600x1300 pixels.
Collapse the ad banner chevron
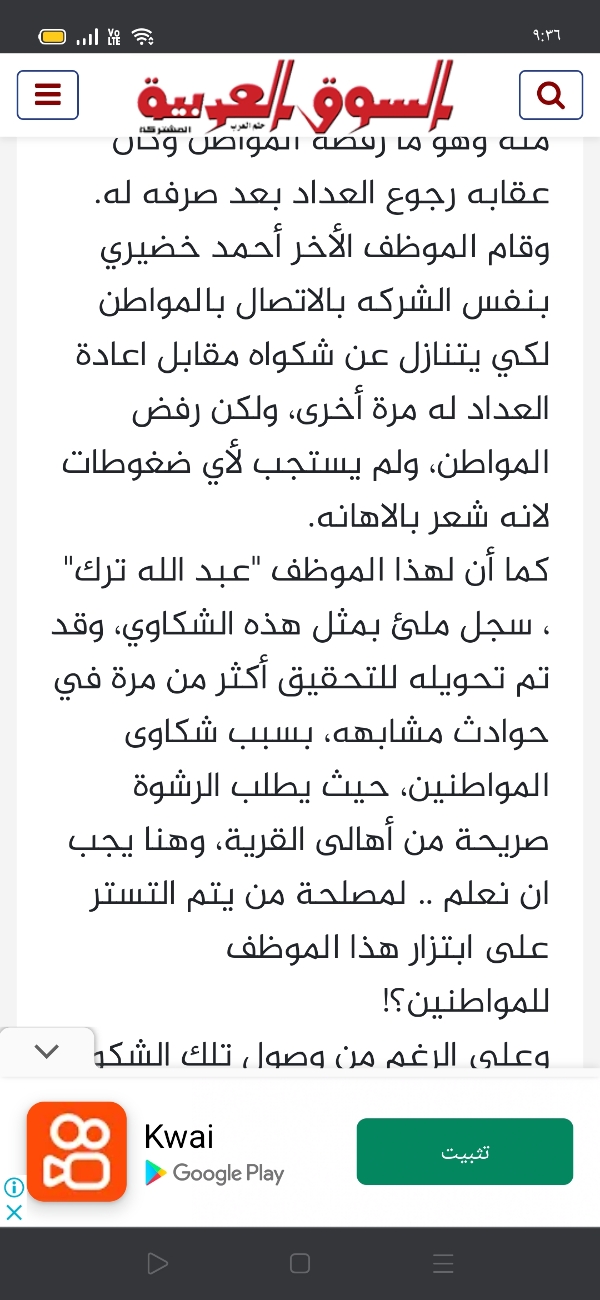point(46,1051)
